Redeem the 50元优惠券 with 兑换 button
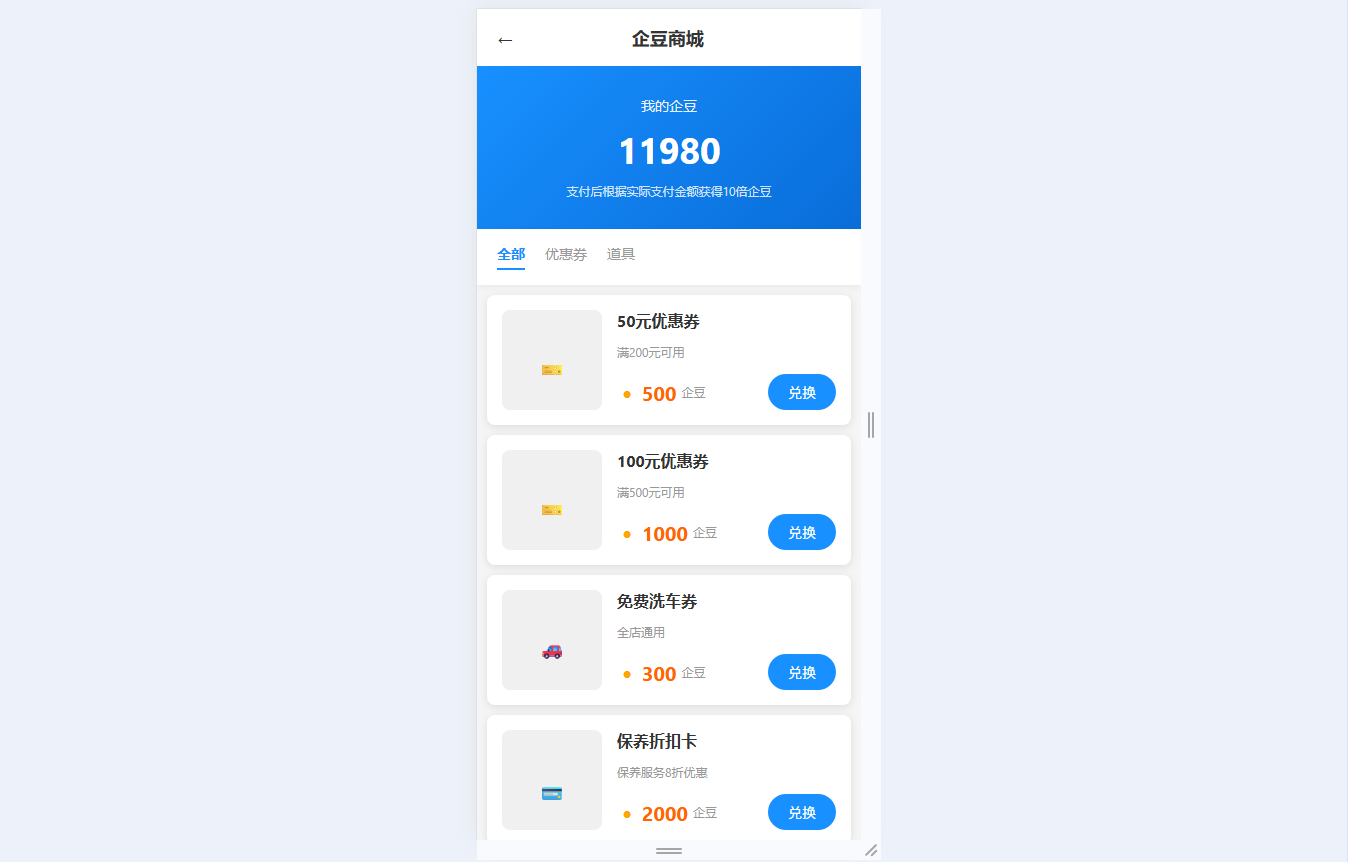This screenshot has height=862, width=1348. tap(801, 392)
